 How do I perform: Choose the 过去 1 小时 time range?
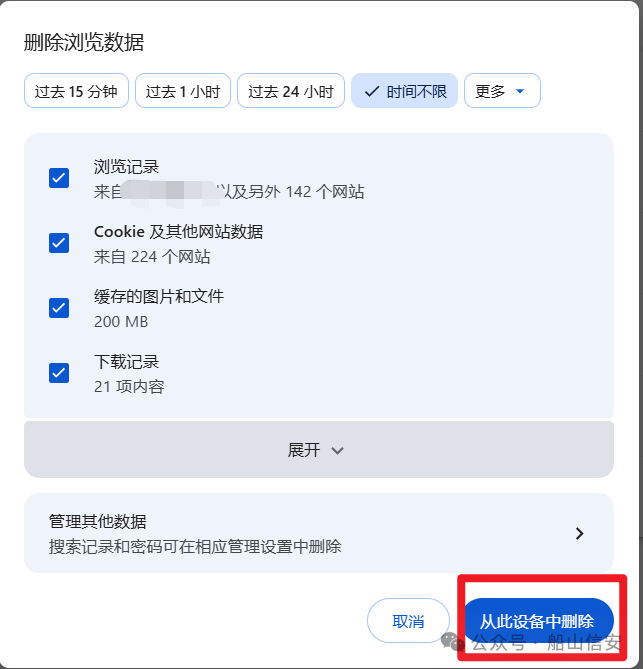pos(183,91)
